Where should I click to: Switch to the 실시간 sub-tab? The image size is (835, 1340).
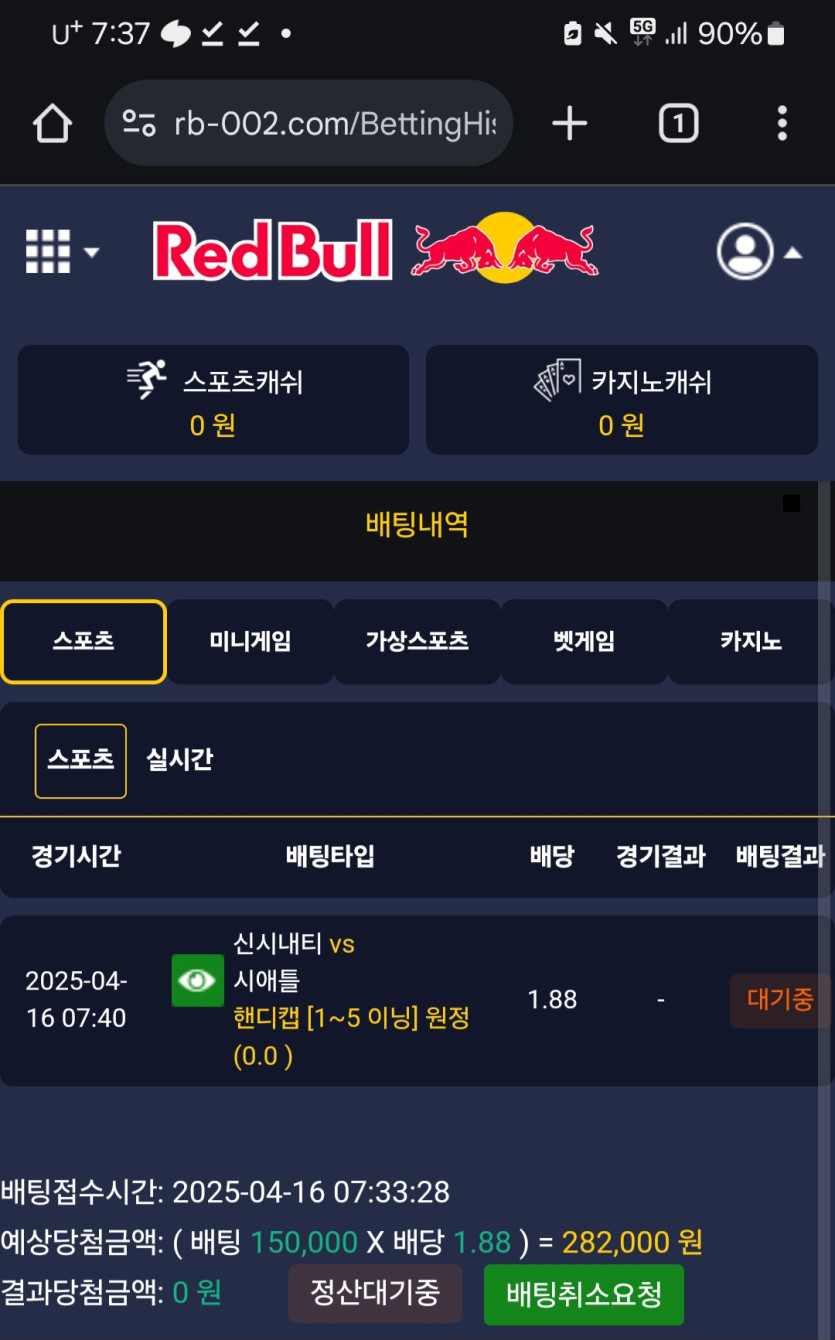click(x=180, y=760)
